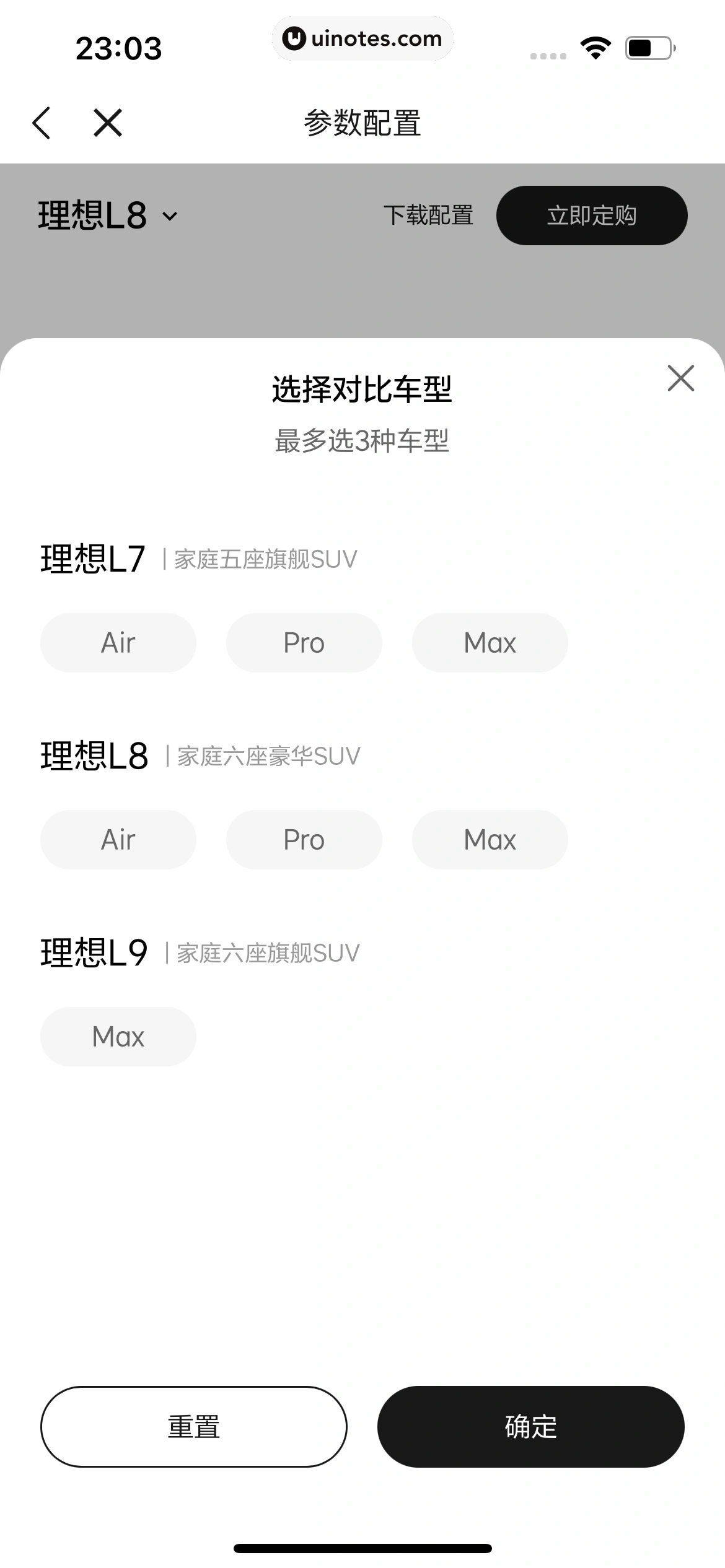725x1568 pixels.
Task: Click the back arrow in the top bar
Action: click(41, 122)
